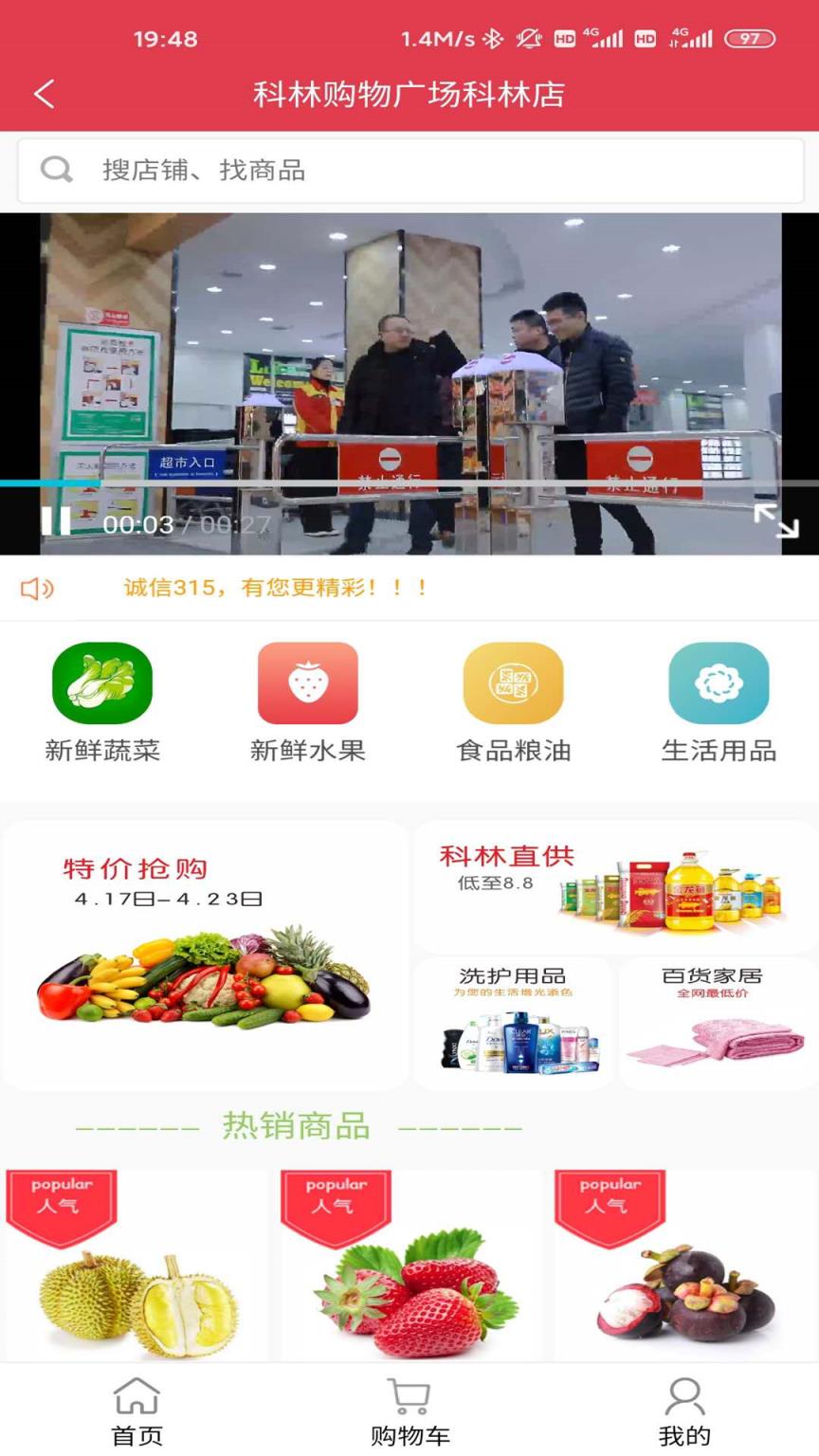819x1456 pixels.
Task: Select the 食品粮油 category icon
Action: pyautogui.click(x=512, y=682)
